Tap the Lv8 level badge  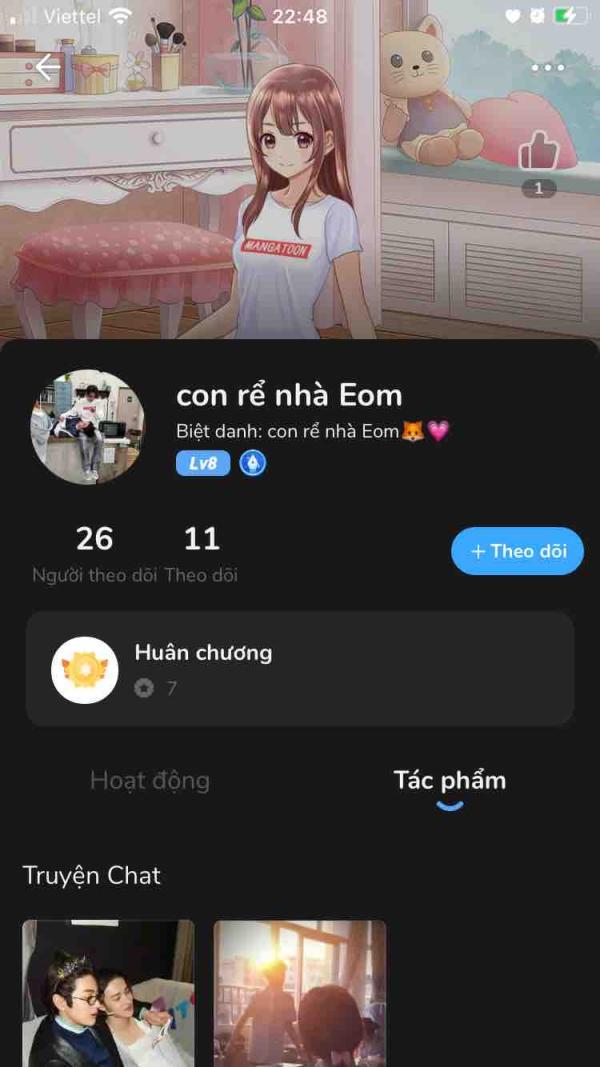[203, 463]
